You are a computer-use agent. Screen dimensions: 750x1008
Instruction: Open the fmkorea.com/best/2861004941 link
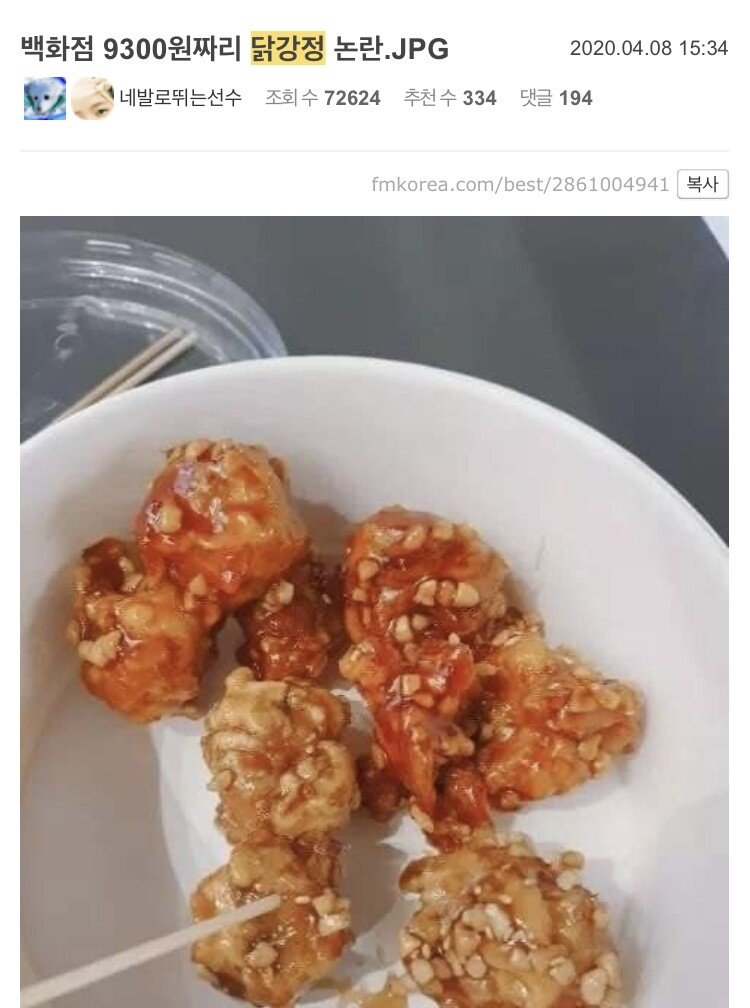click(519, 185)
